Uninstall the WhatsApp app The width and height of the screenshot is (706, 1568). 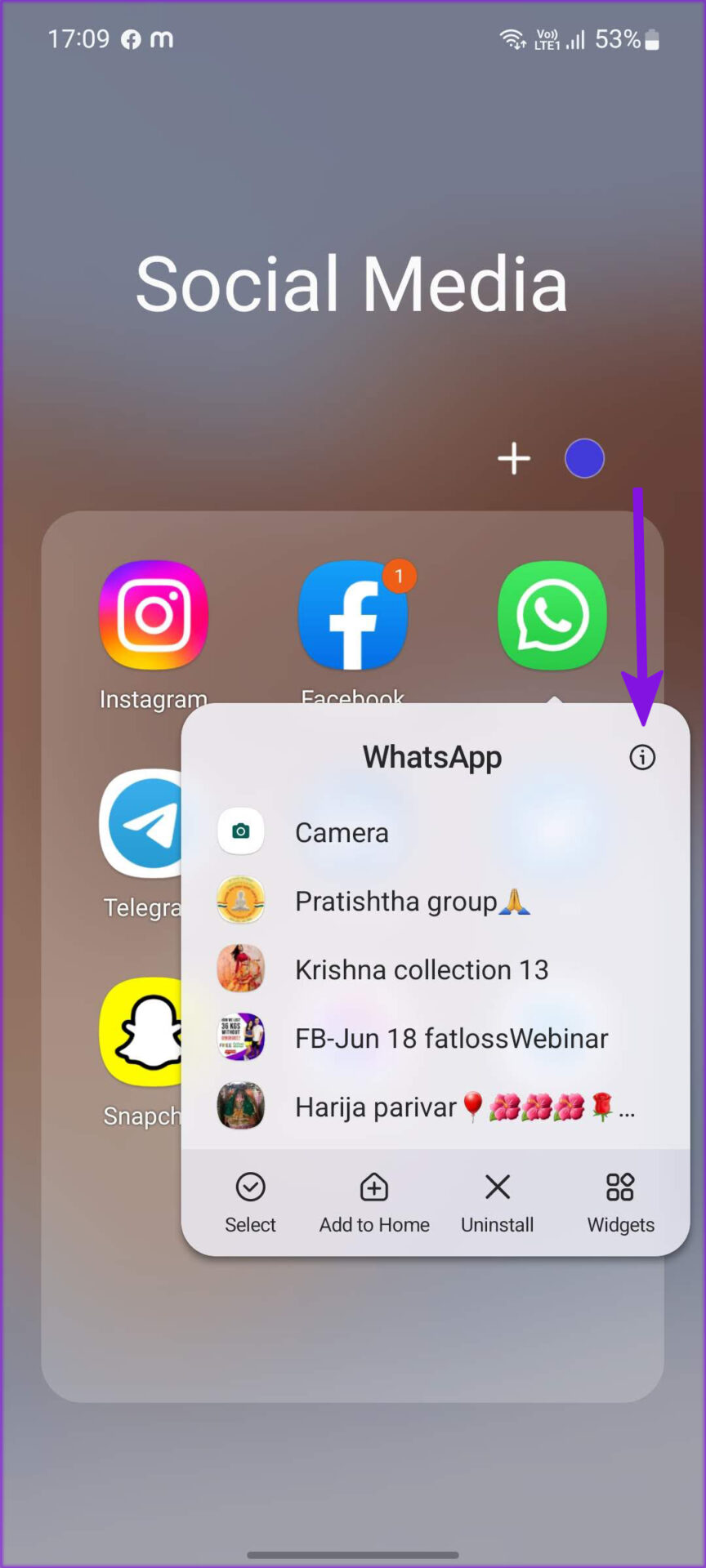pyautogui.click(x=498, y=1204)
